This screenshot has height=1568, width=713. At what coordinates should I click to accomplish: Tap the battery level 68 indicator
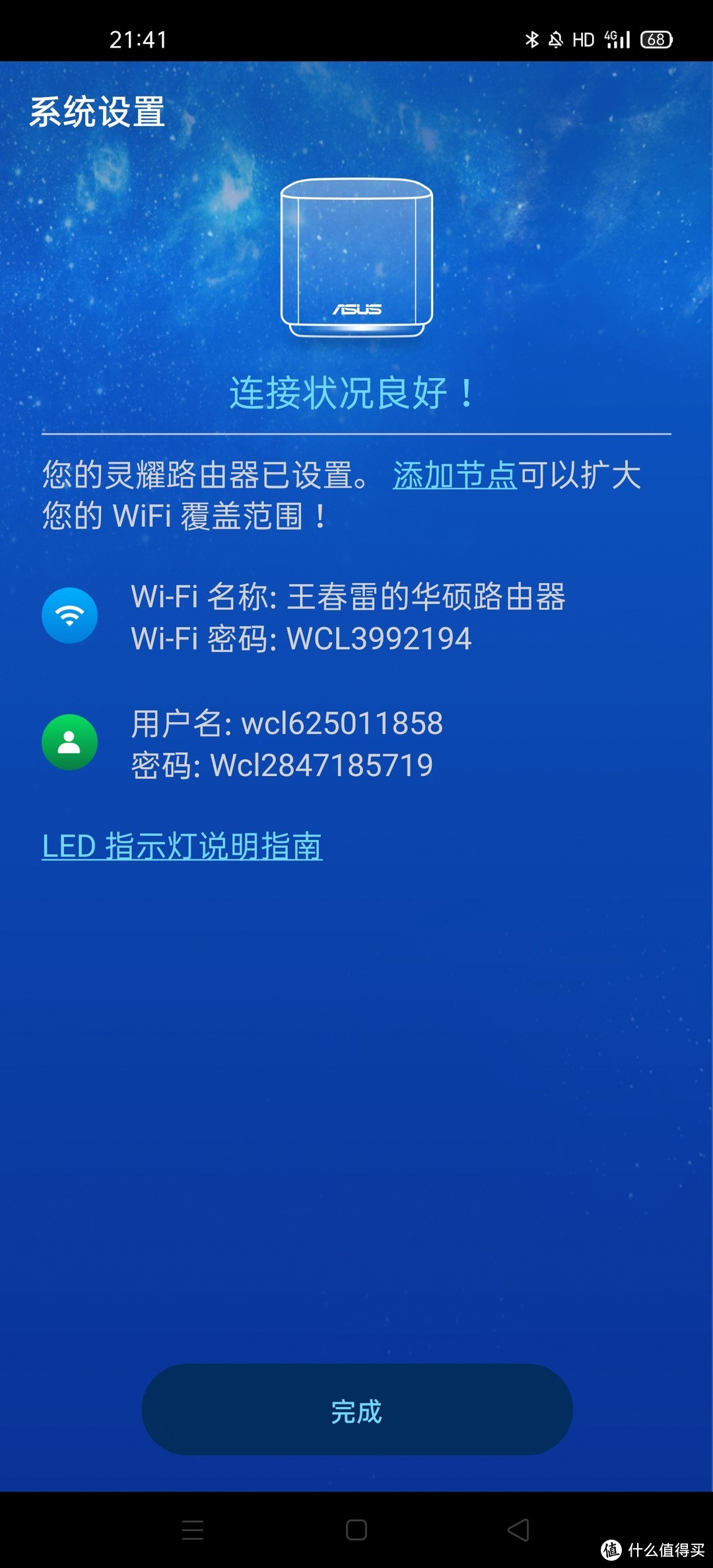[x=656, y=40]
